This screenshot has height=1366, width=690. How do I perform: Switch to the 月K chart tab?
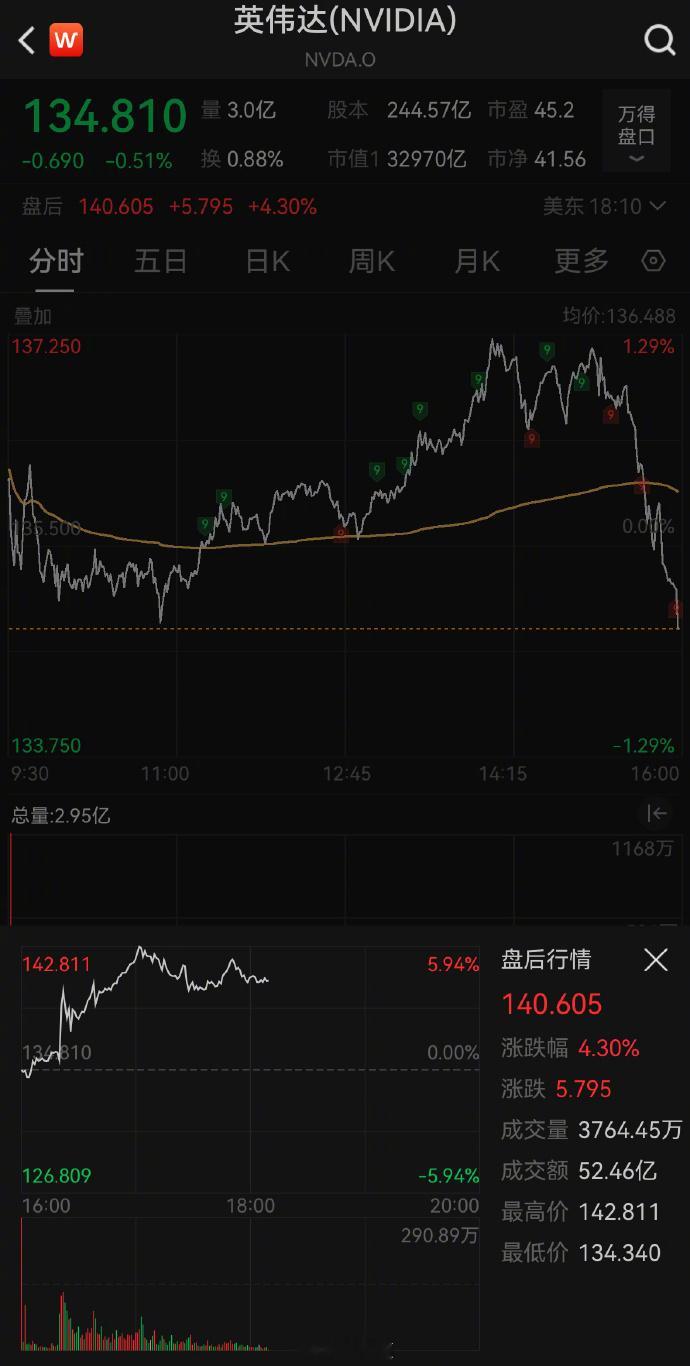click(476, 262)
